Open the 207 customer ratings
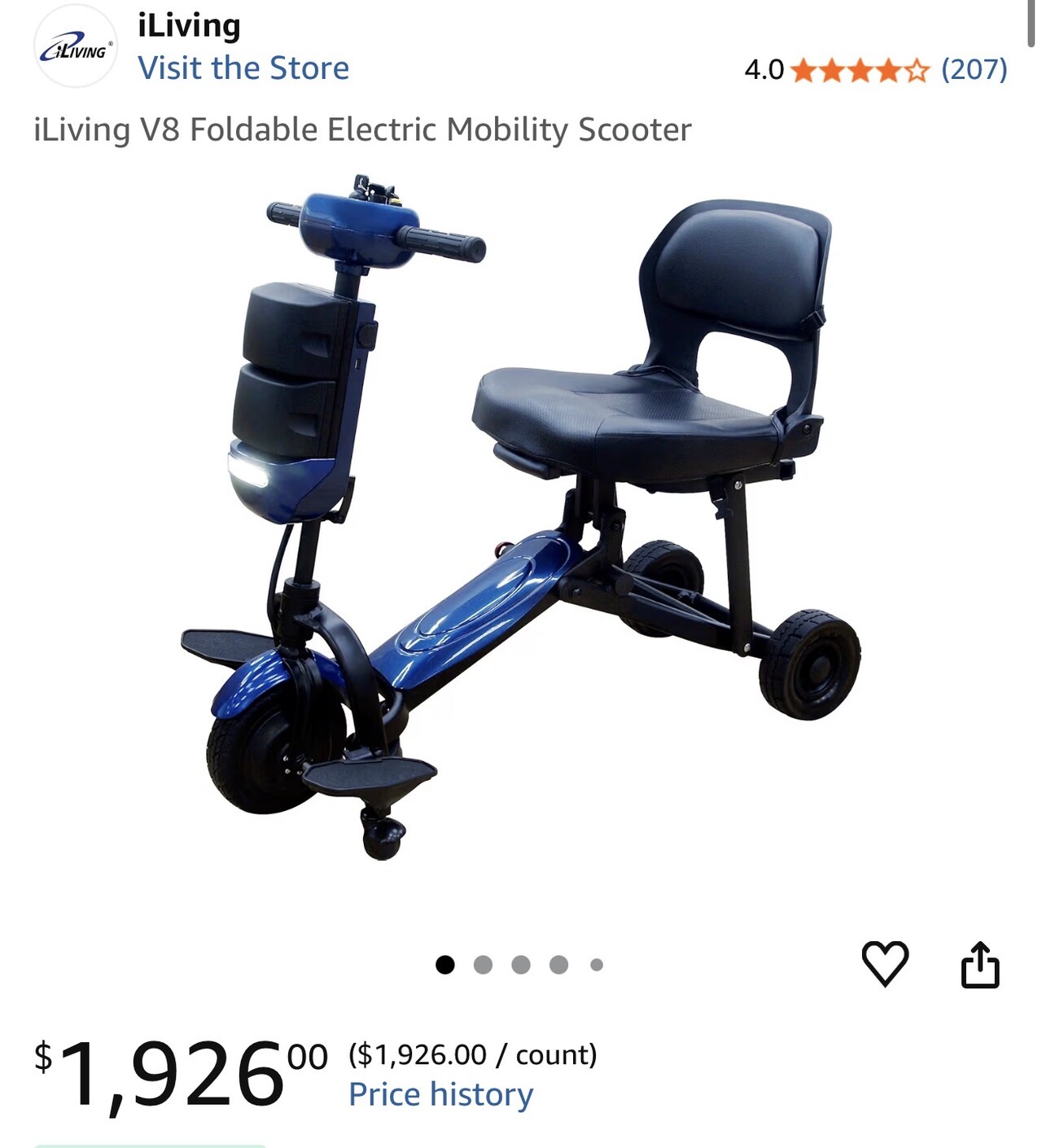Viewport: 1042px width, 1148px height. point(974,70)
